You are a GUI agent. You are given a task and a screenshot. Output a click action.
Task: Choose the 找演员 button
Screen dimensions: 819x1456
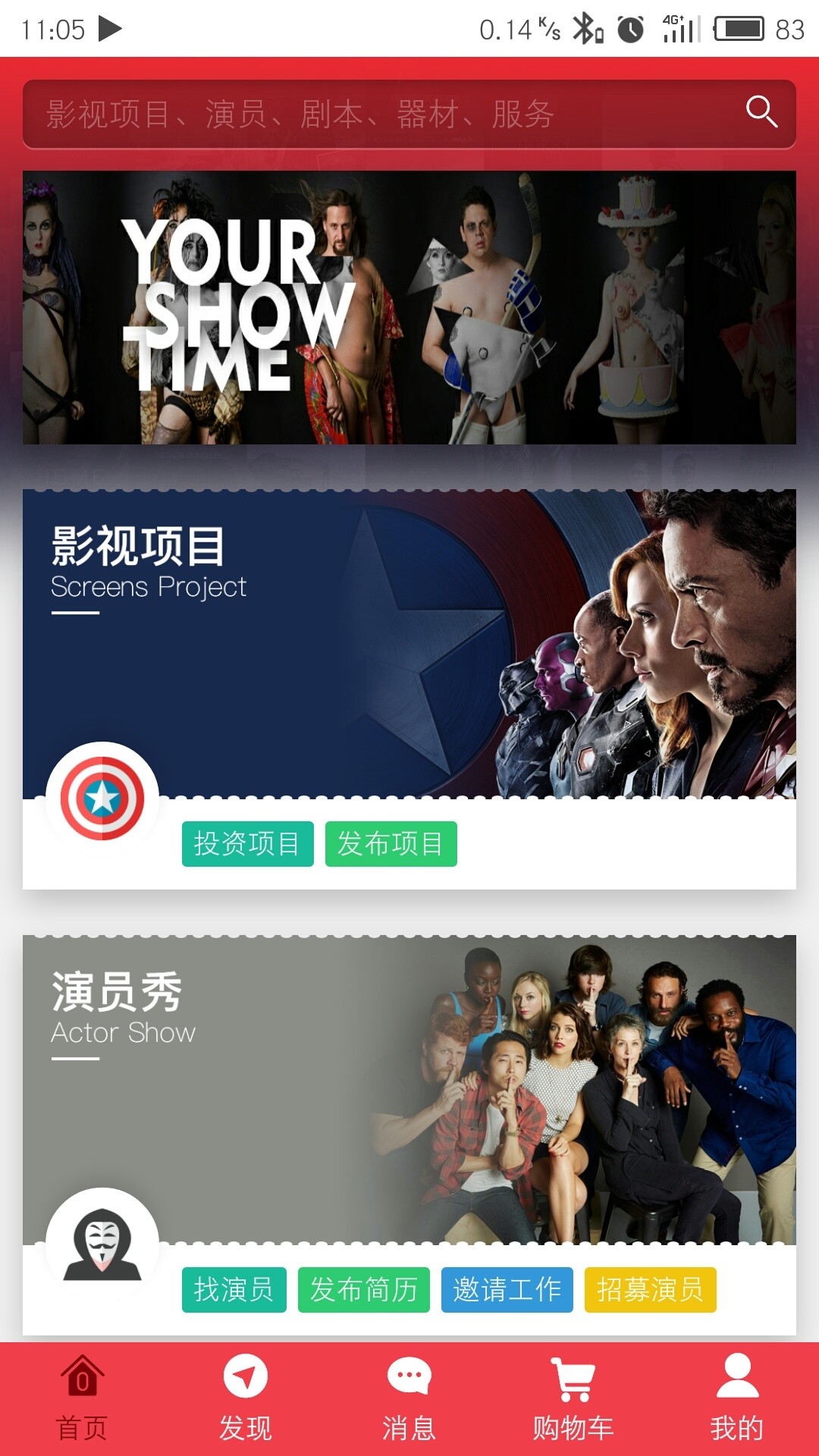234,1289
